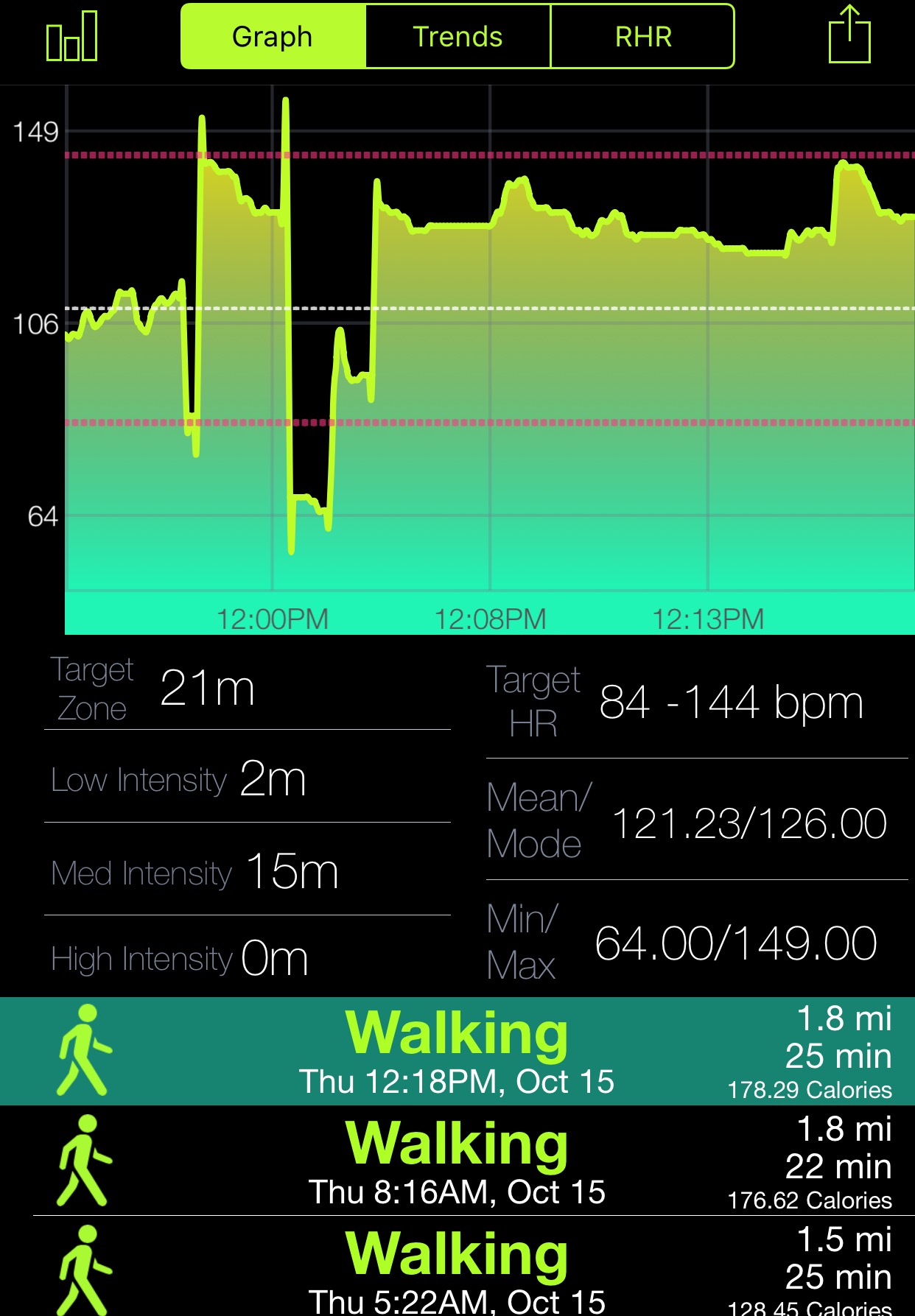The image size is (915, 1316).
Task: Open the bar chart statistics icon
Action: [71, 37]
